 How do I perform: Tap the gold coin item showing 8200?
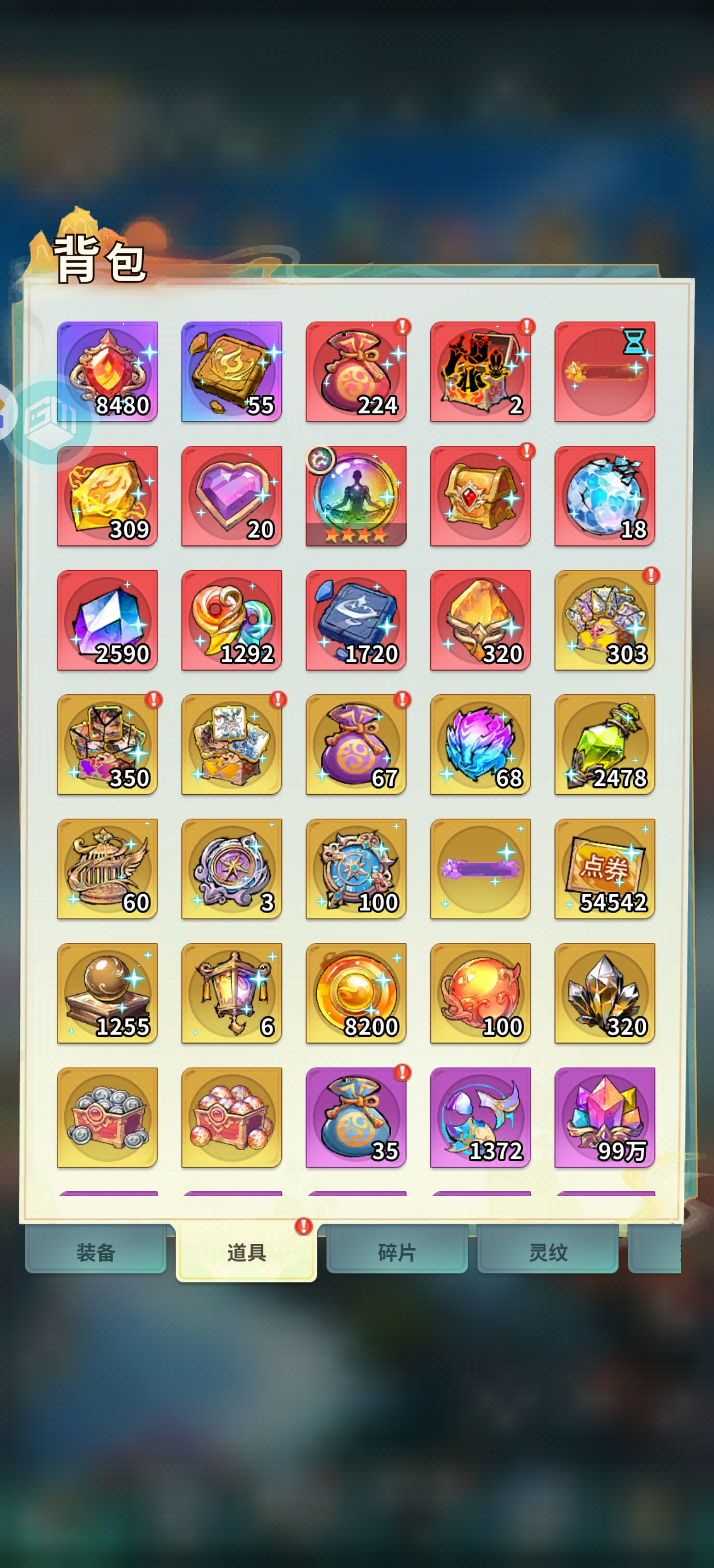[x=356, y=993]
